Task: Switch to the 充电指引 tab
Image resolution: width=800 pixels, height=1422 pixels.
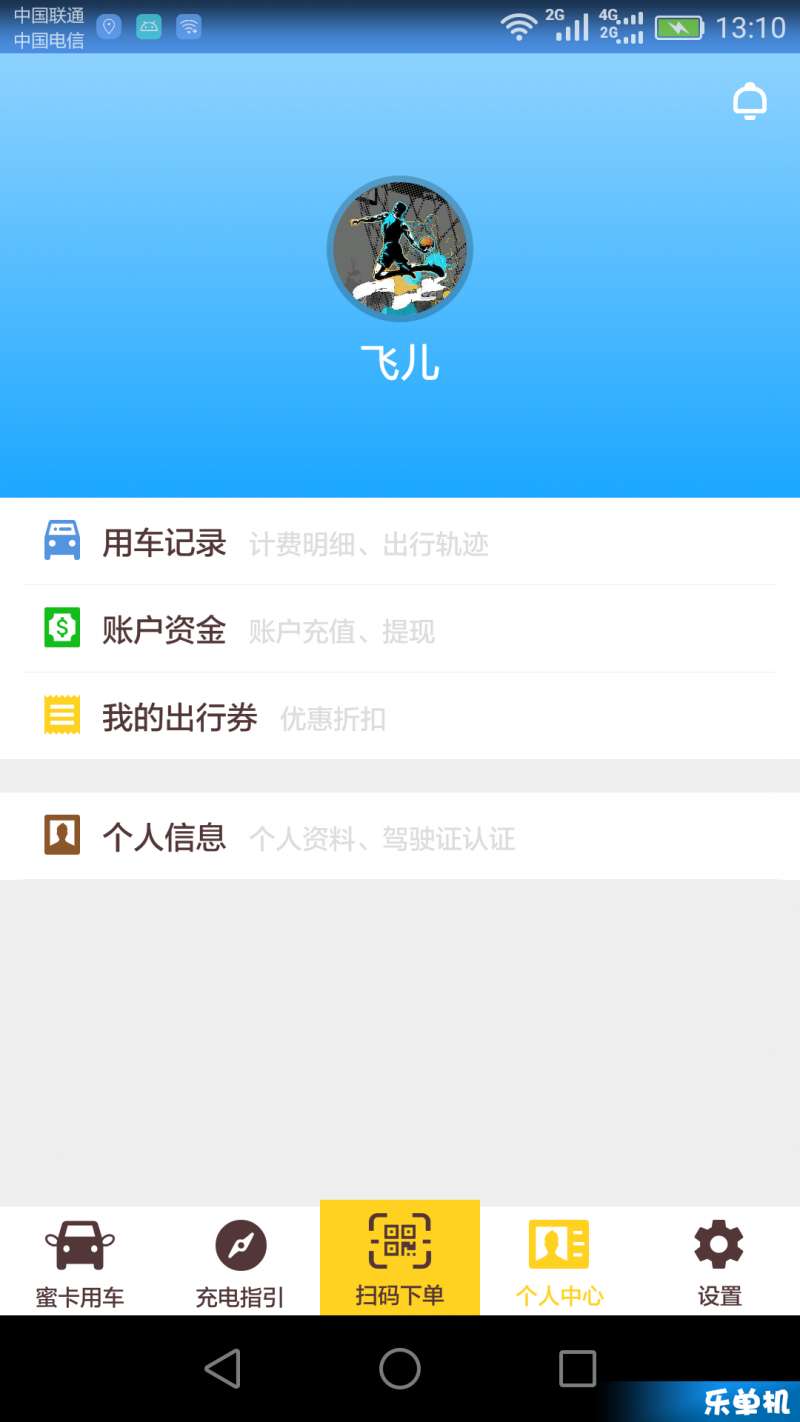Action: tap(240, 1262)
